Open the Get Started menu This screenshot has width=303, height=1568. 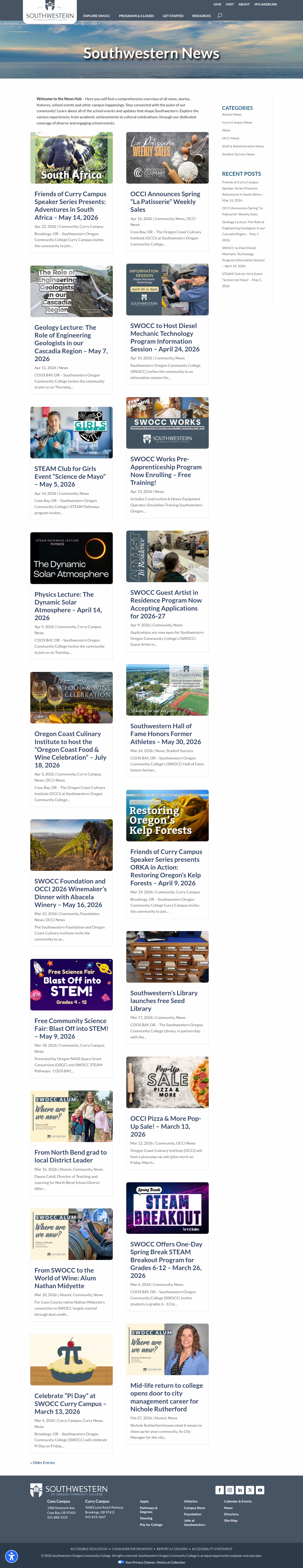point(173,16)
